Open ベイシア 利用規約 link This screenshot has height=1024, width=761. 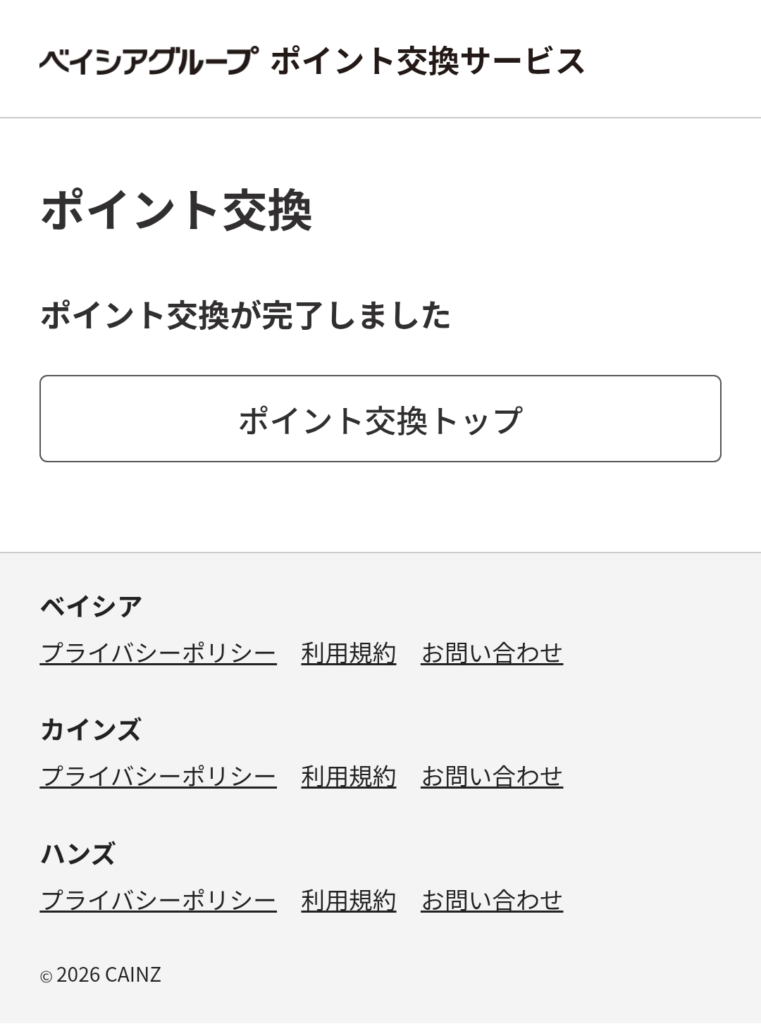[348, 654]
